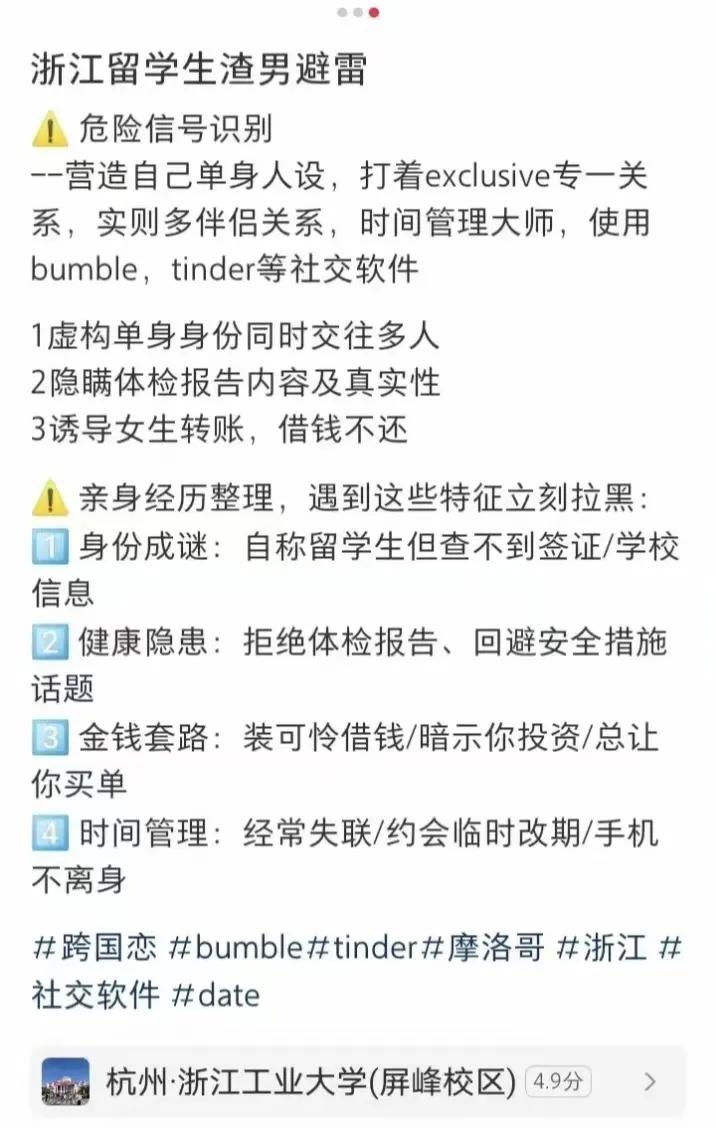The image size is (716, 1128).
Task: Open the #社交软件 hashtag
Action: coord(95,995)
